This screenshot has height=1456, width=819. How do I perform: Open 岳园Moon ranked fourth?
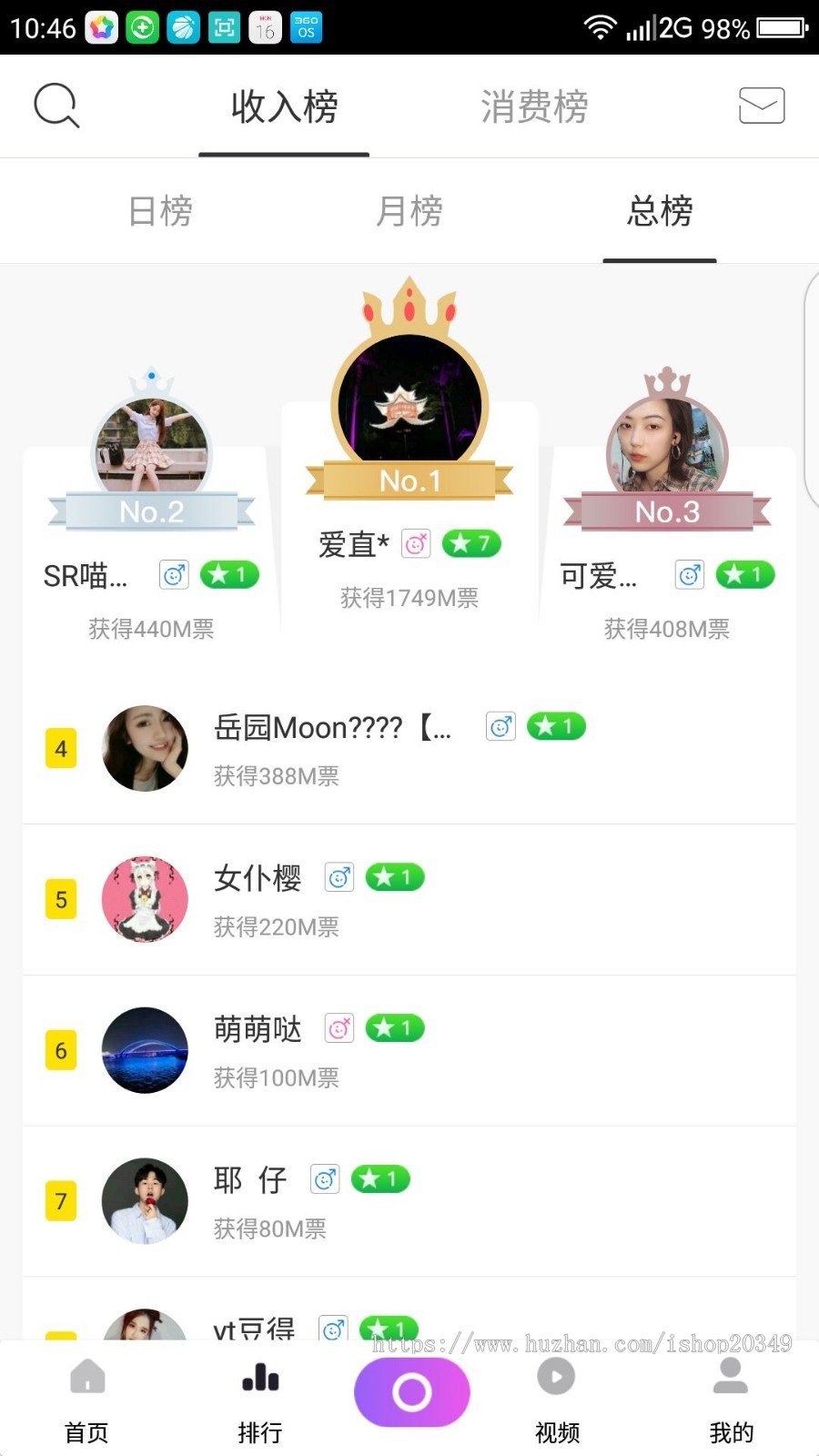point(409,749)
